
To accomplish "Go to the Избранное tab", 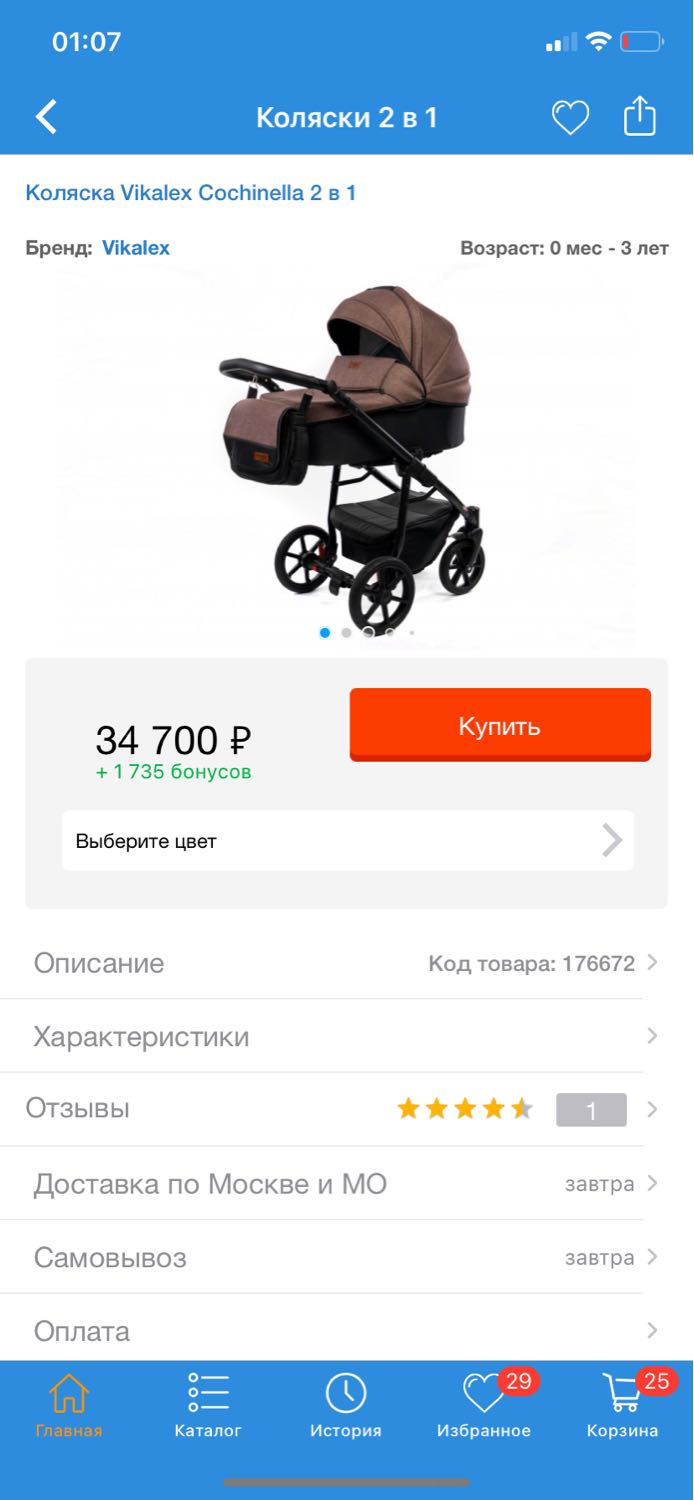I will coord(484,1405).
